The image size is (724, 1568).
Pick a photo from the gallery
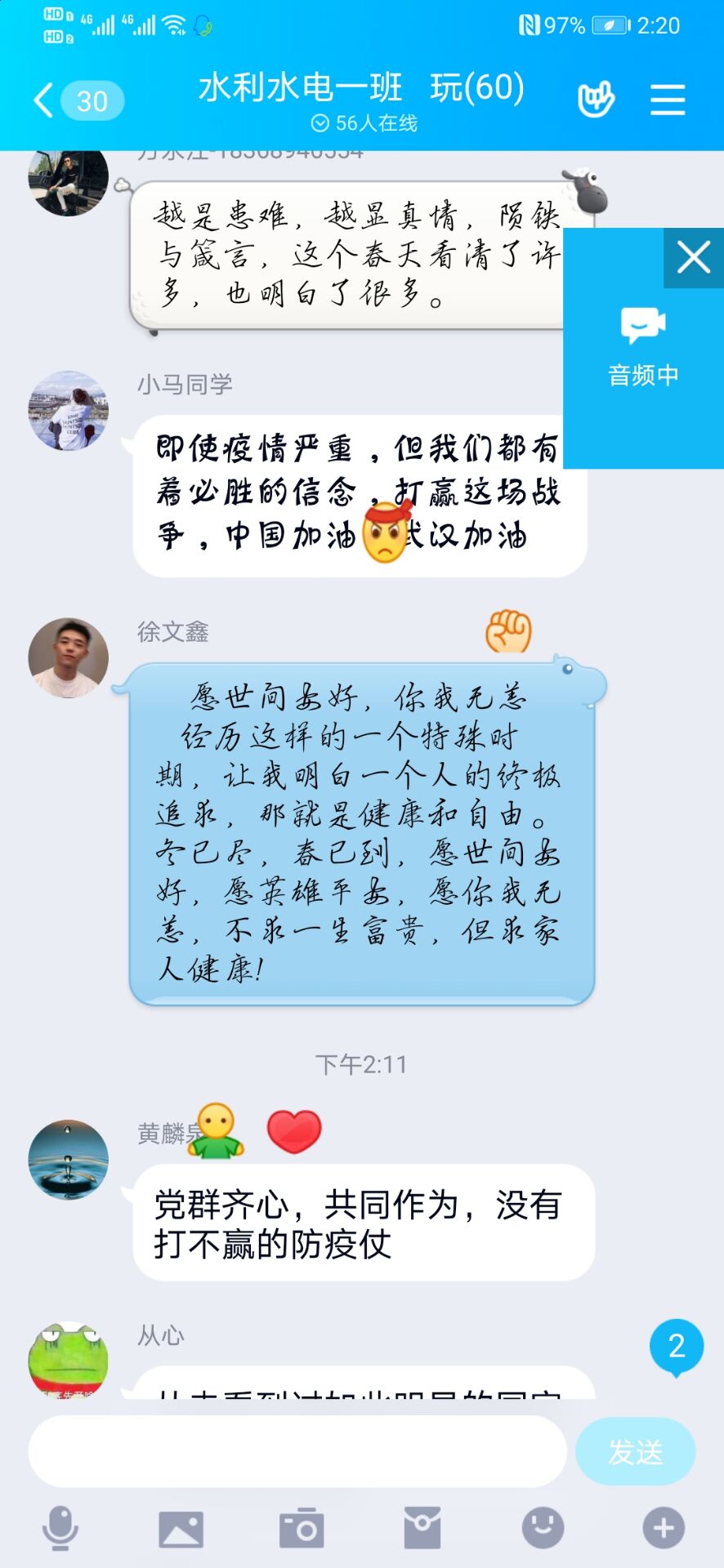(x=181, y=1528)
